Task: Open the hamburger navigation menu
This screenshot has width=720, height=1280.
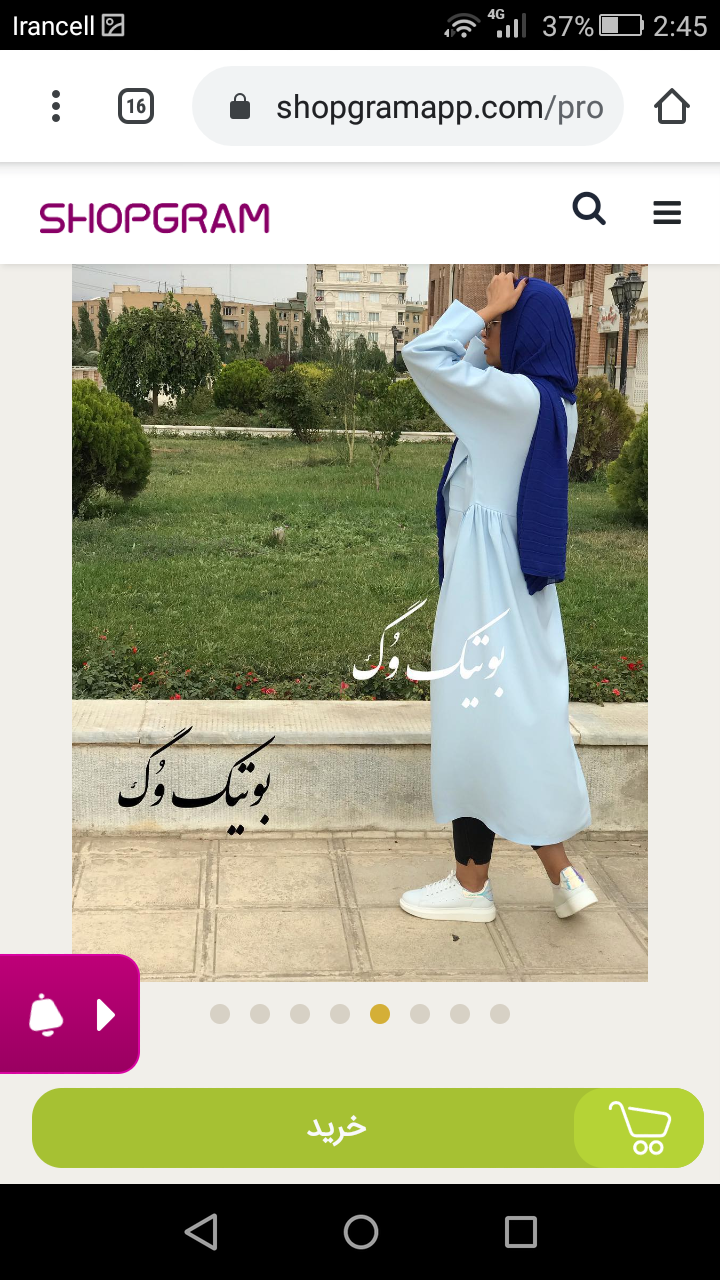Action: pos(667,212)
